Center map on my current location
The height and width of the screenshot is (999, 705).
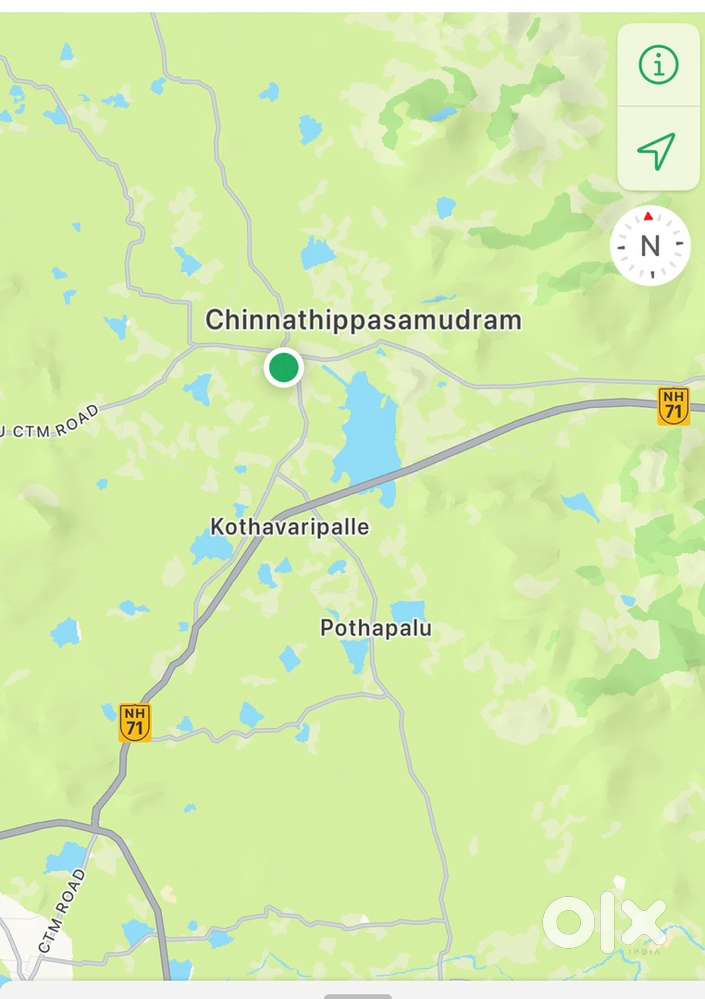657,151
